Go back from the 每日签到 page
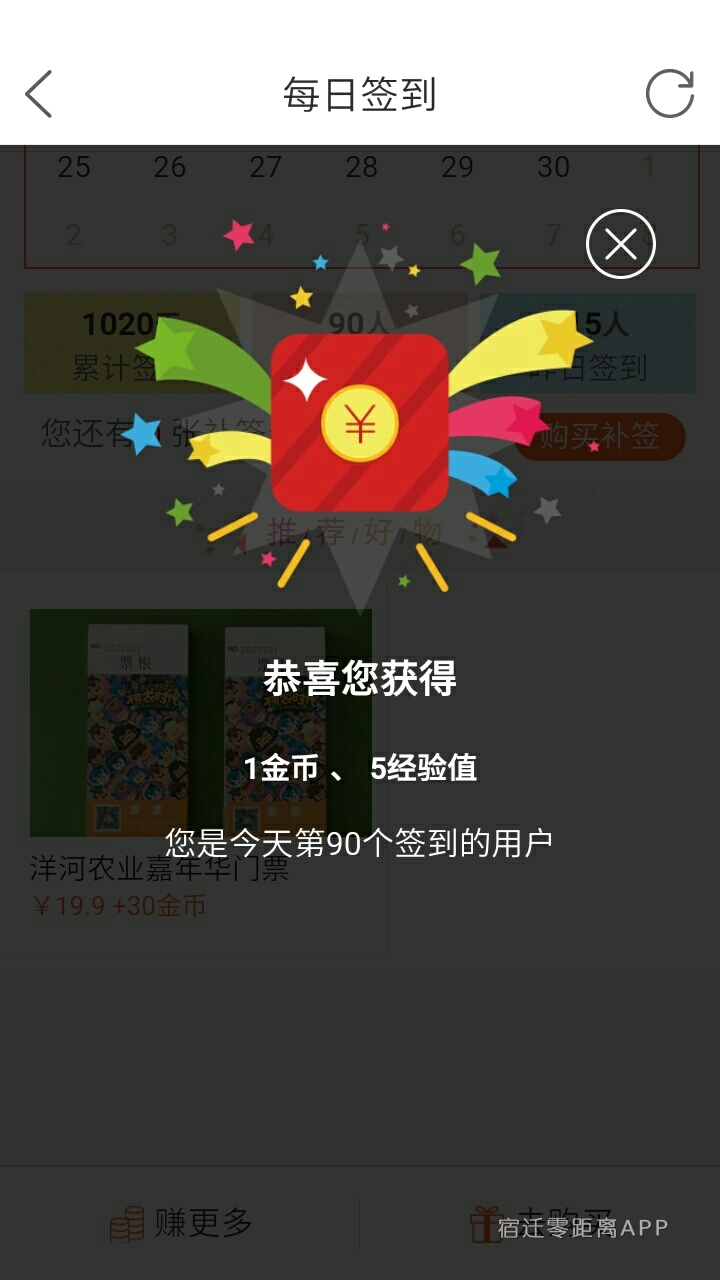720x1280 pixels. click(x=39, y=95)
